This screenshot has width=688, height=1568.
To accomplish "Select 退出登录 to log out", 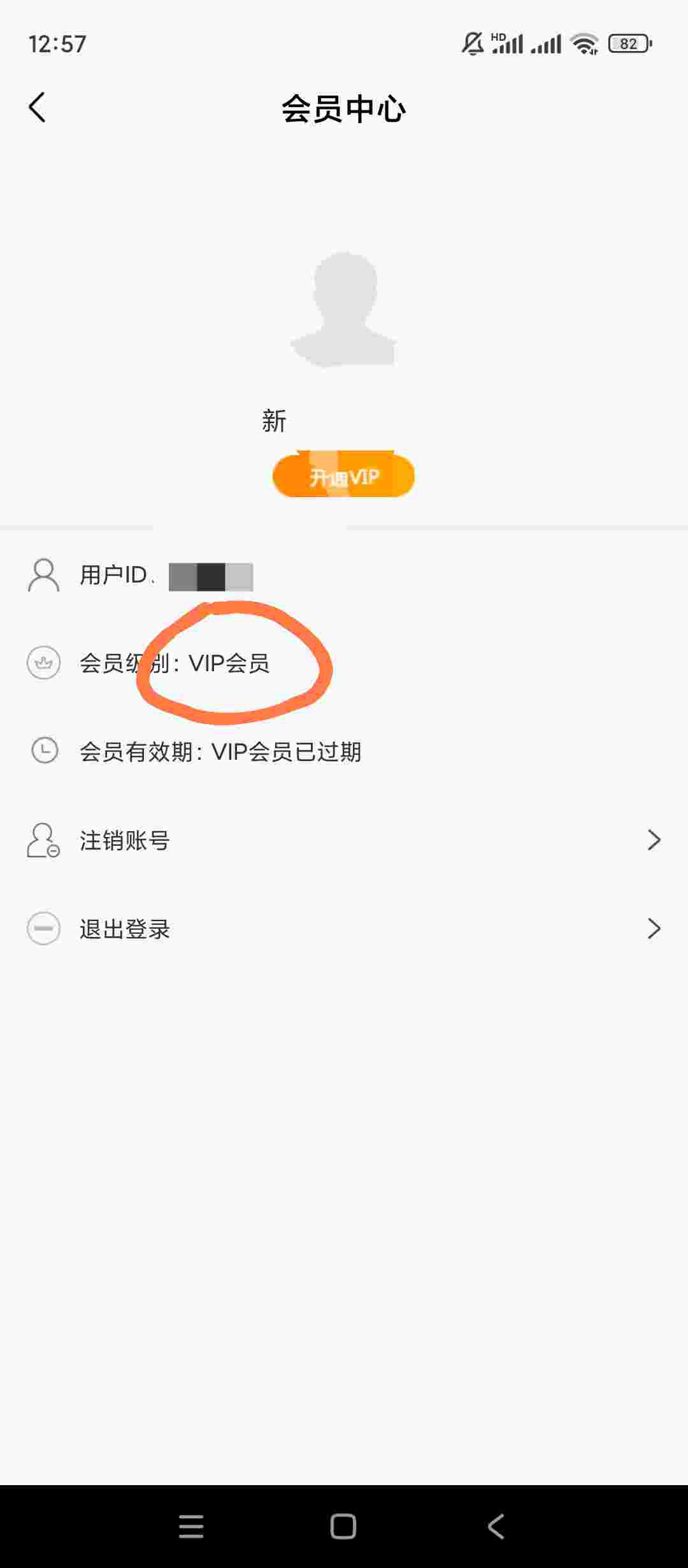I will [x=344, y=929].
